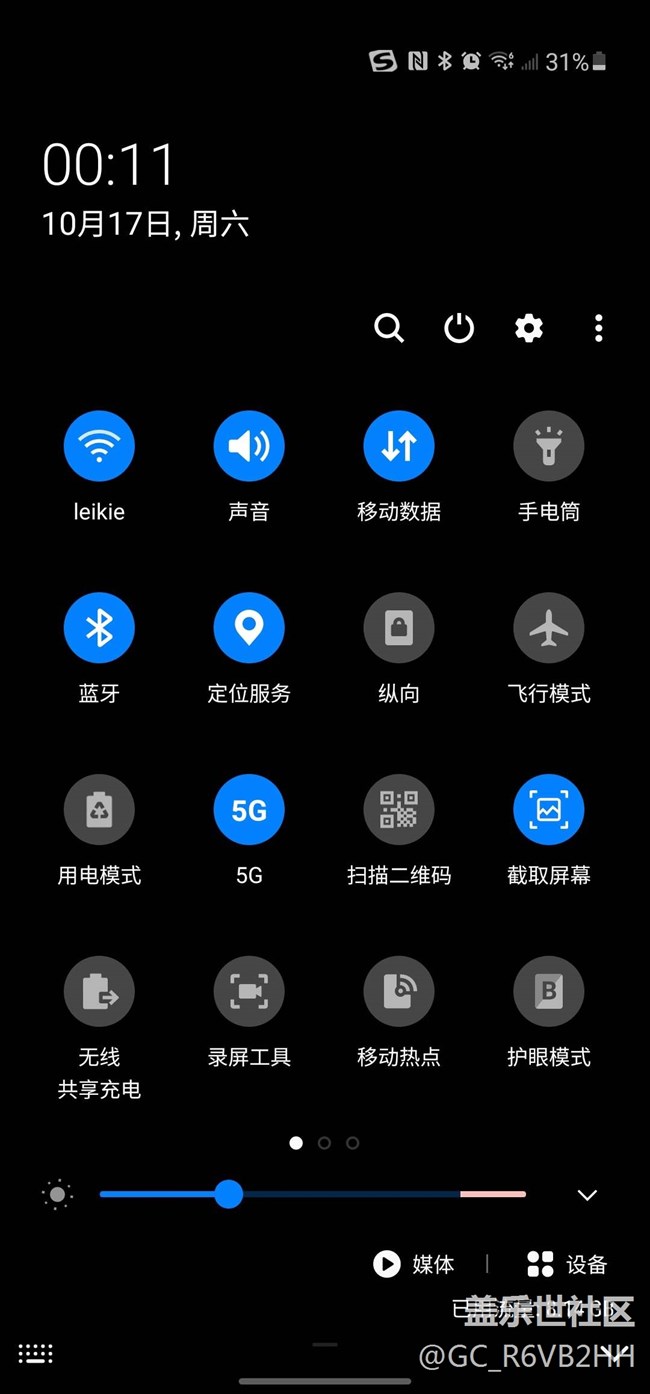Launch 扫描二维码 QR scanner
The width and height of the screenshot is (650, 1394).
pyautogui.click(x=399, y=810)
